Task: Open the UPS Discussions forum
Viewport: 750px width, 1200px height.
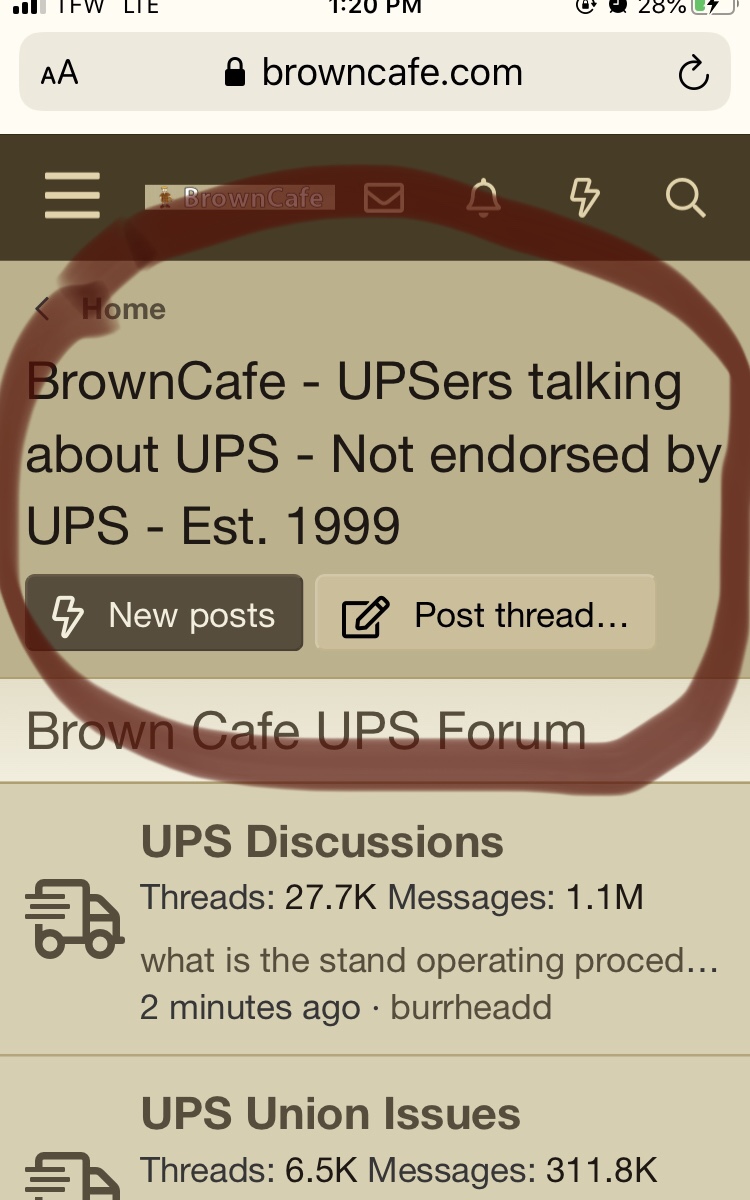Action: (322, 842)
